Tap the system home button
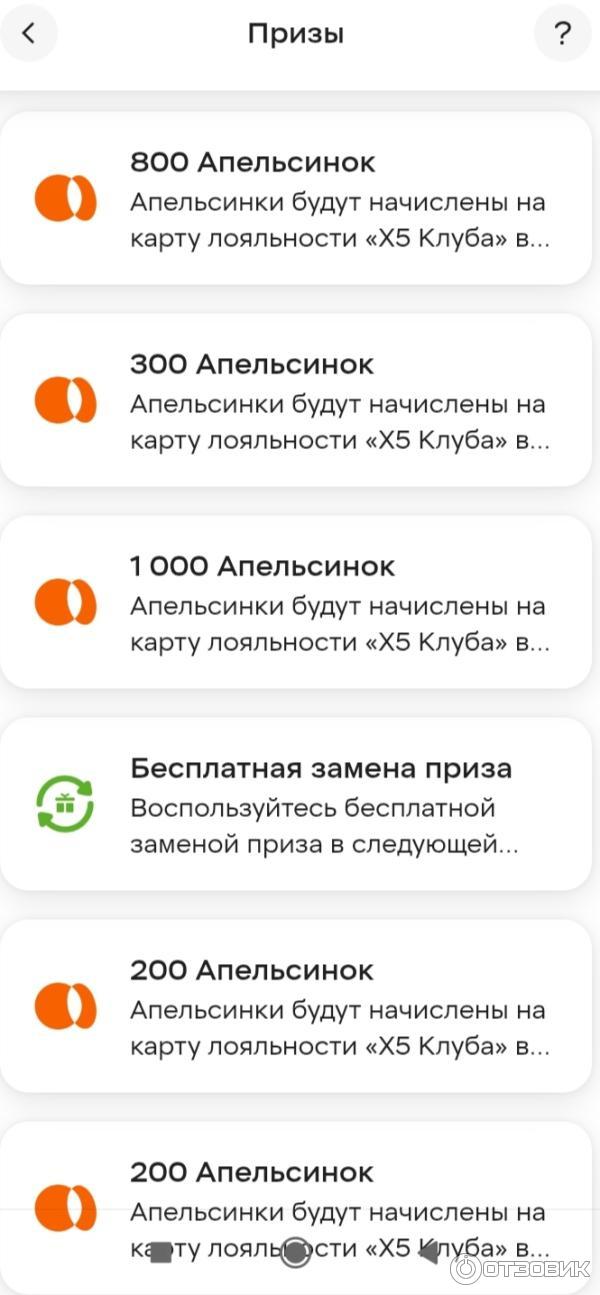This screenshot has height=1295, width=600. click(295, 1252)
